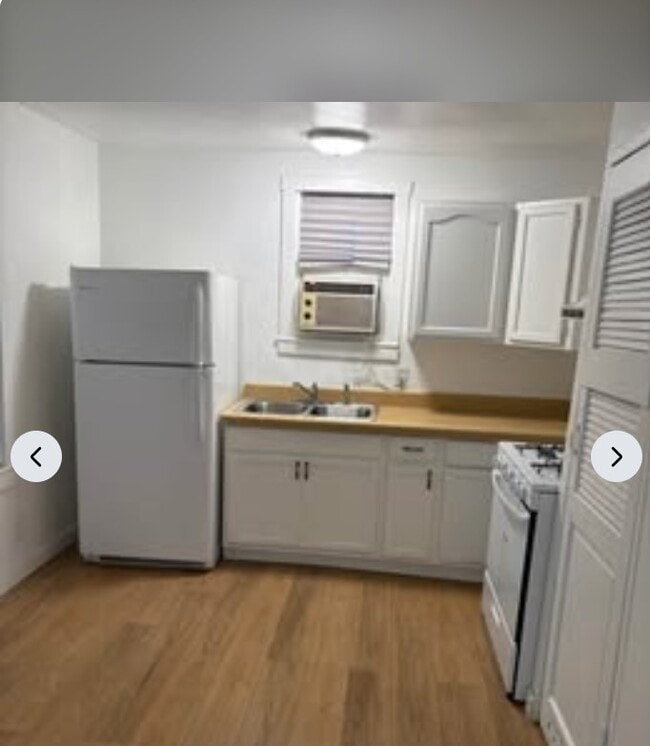Show the next listing photo
Viewport: 650px width, 746px height.
pos(616,457)
